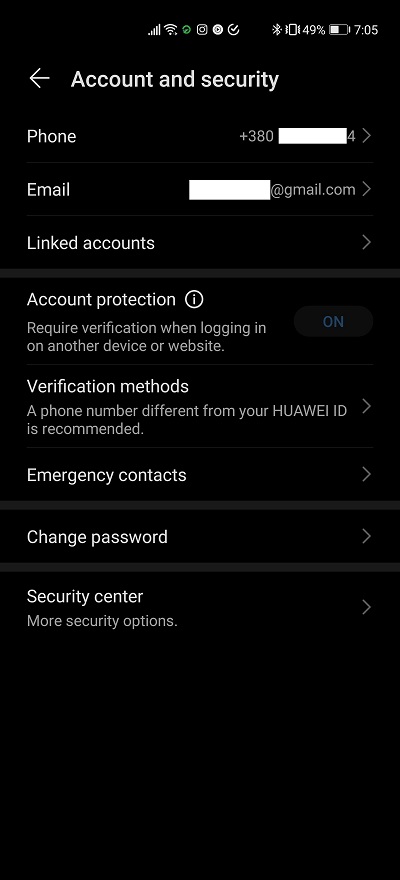Open Verification methods
Screen dimensions: 400x880
click(200, 406)
